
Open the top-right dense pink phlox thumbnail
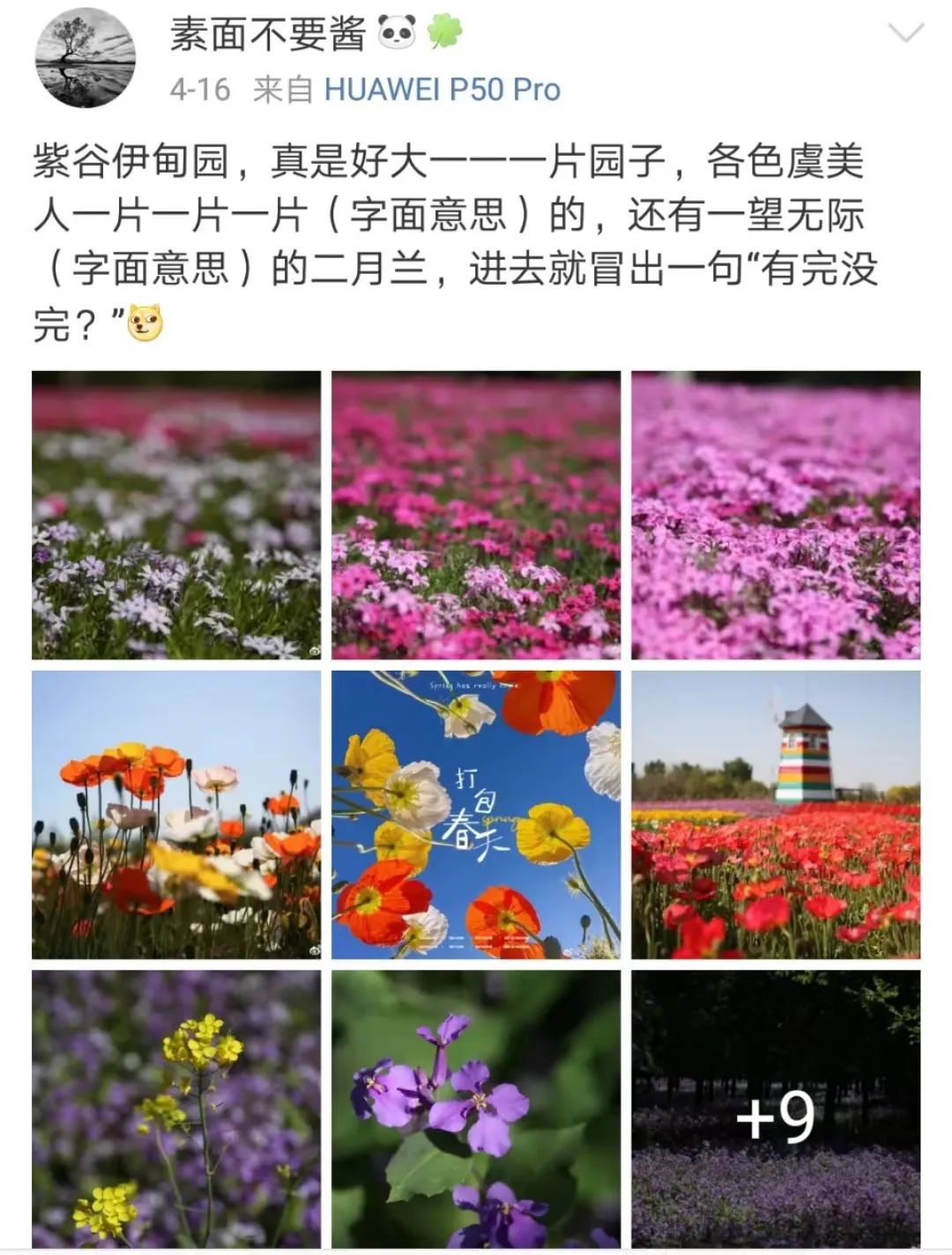coord(777,513)
